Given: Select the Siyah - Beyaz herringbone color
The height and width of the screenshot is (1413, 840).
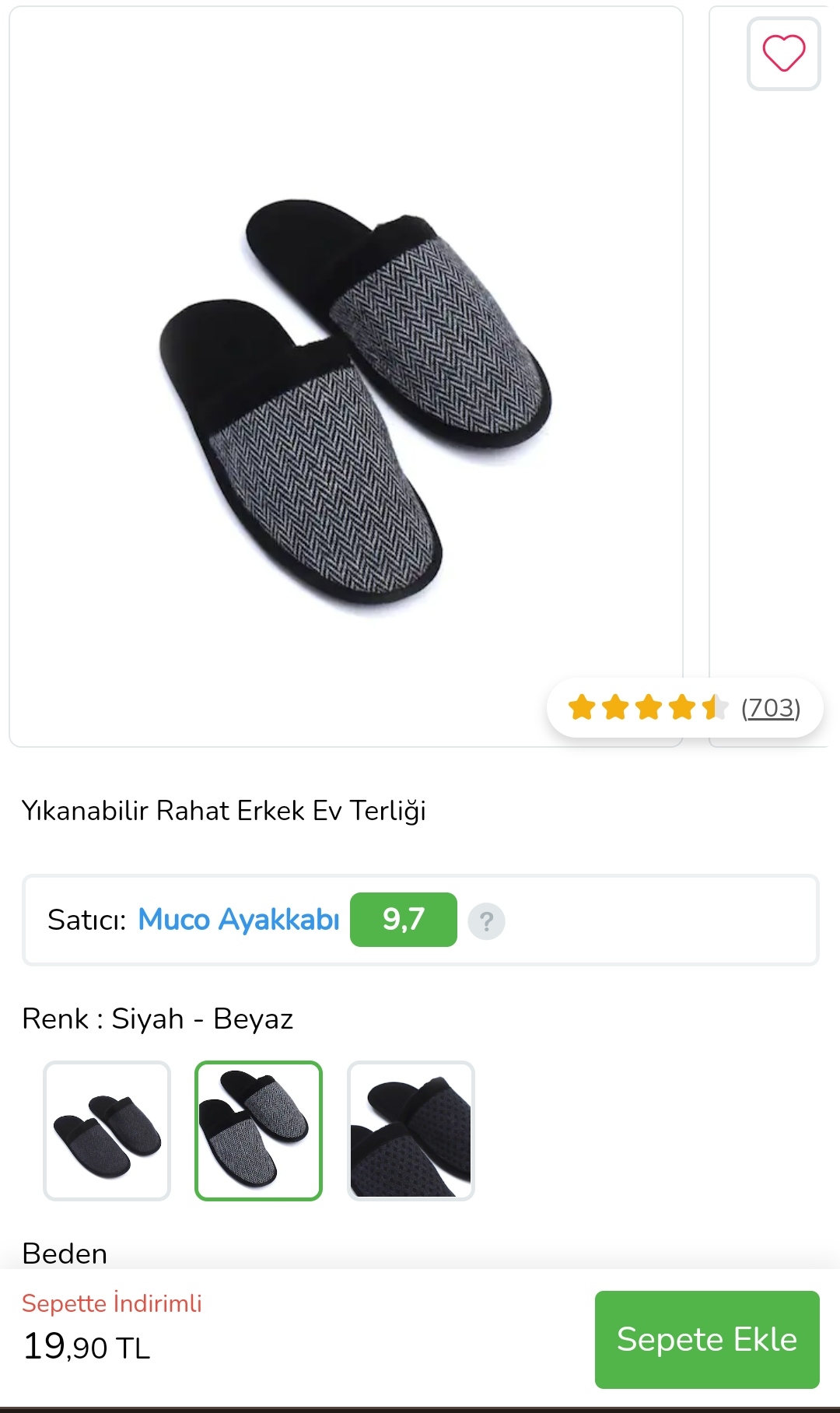Looking at the screenshot, I should [x=258, y=1131].
